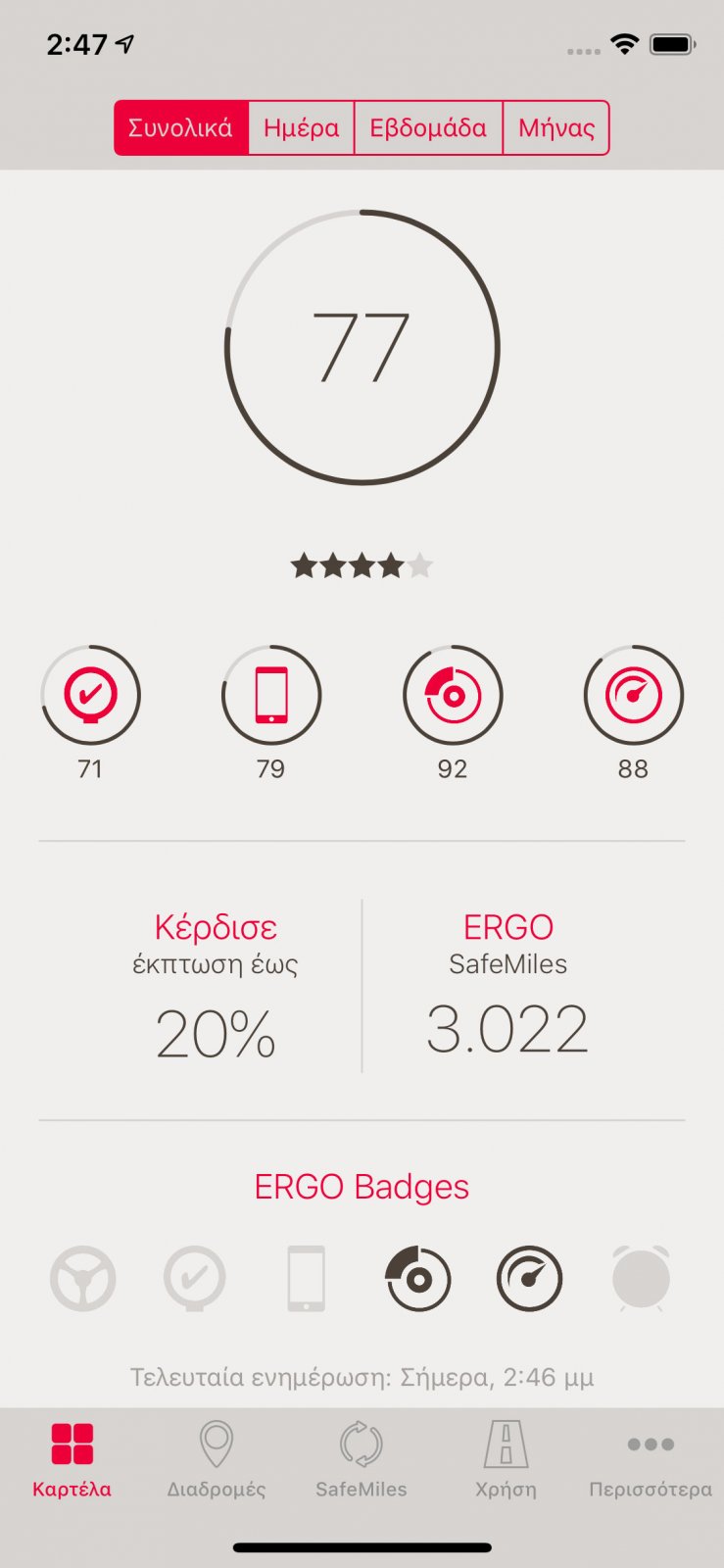This screenshot has height=1568, width=724.
Task: Tap the dark speedometer badge
Action: 530,1279
